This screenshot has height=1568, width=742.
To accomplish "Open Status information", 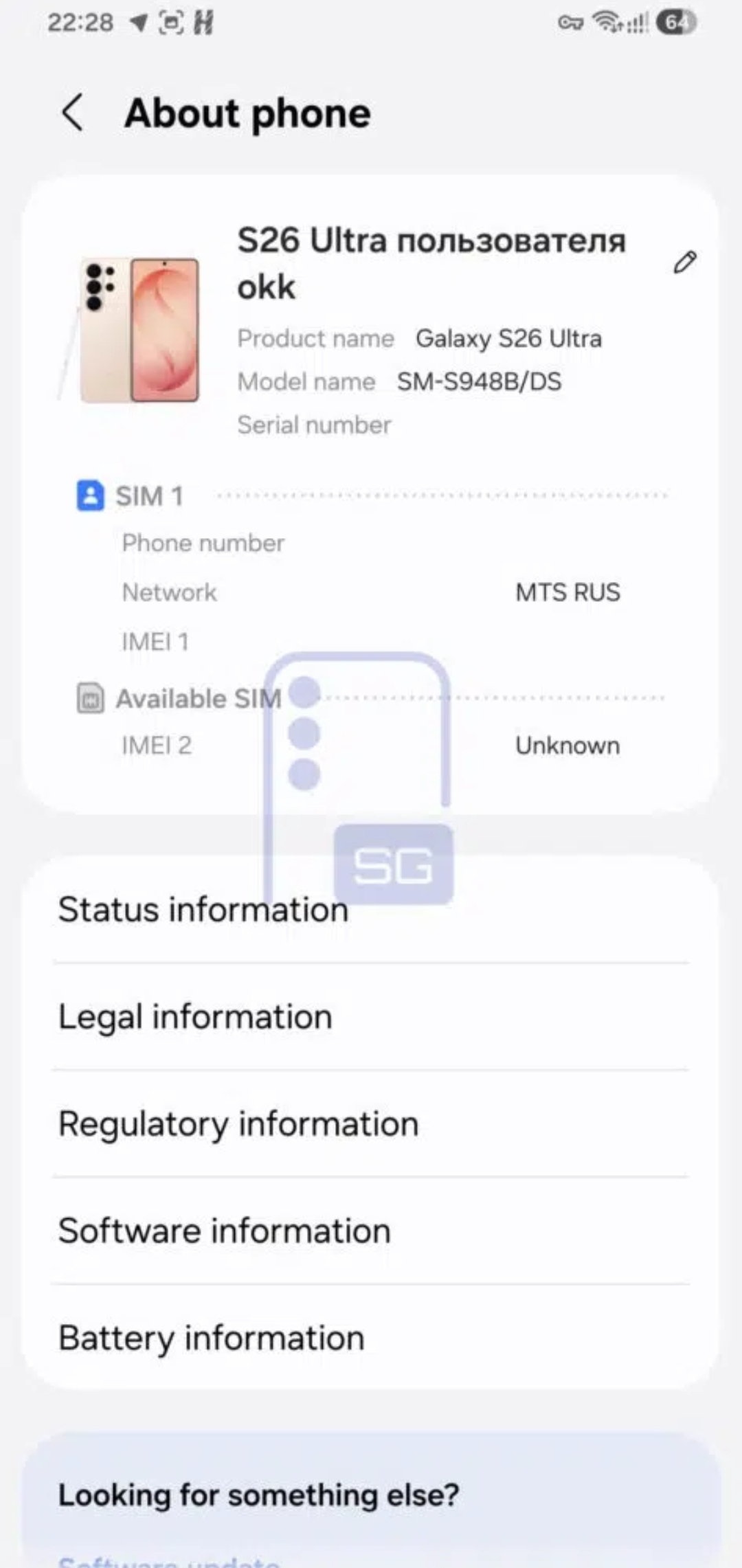I will [203, 910].
